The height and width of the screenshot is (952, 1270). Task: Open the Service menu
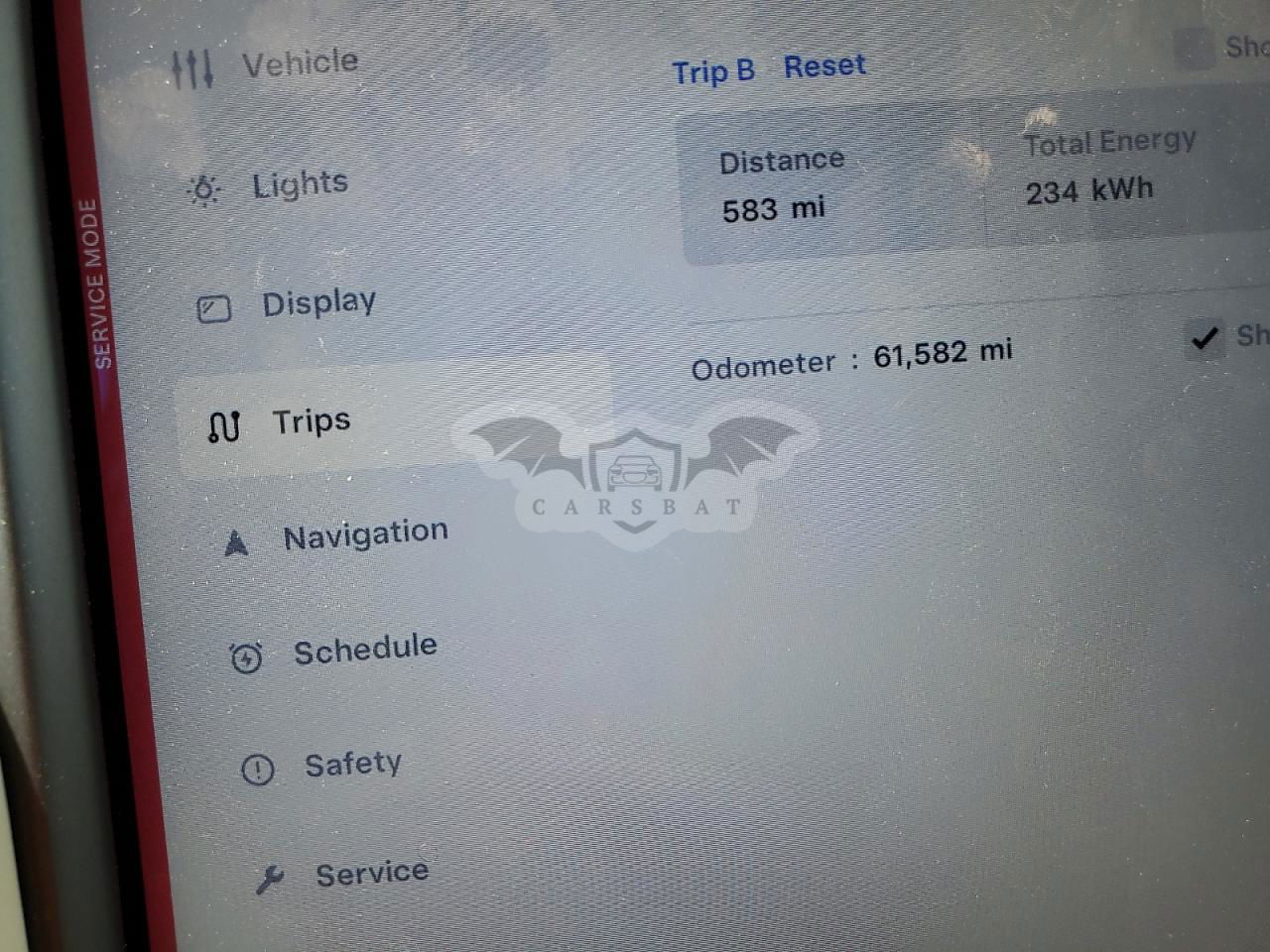[370, 875]
